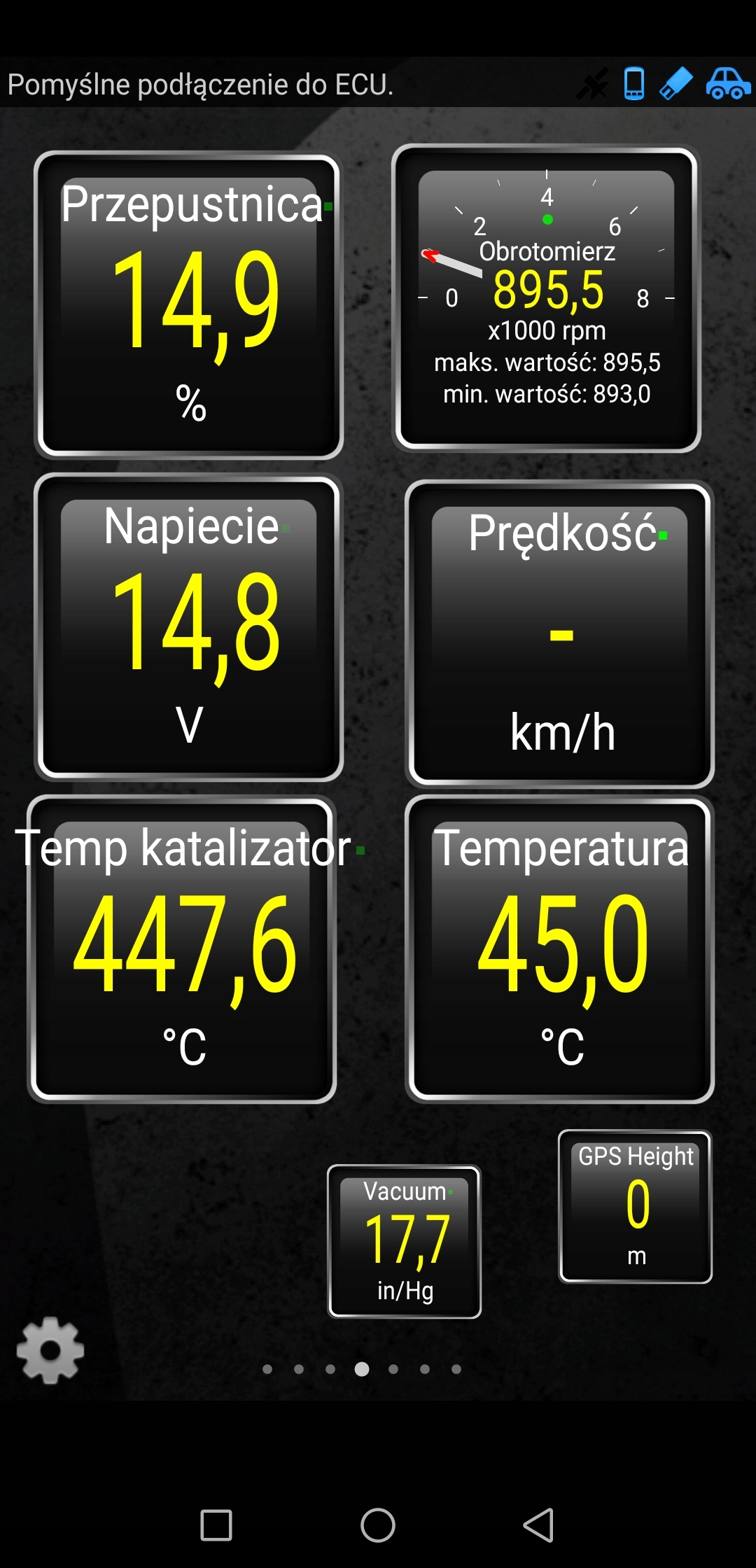Viewport: 756px width, 1568px height.
Task: Open the Temp katalizator gauge
Action: coord(183,950)
